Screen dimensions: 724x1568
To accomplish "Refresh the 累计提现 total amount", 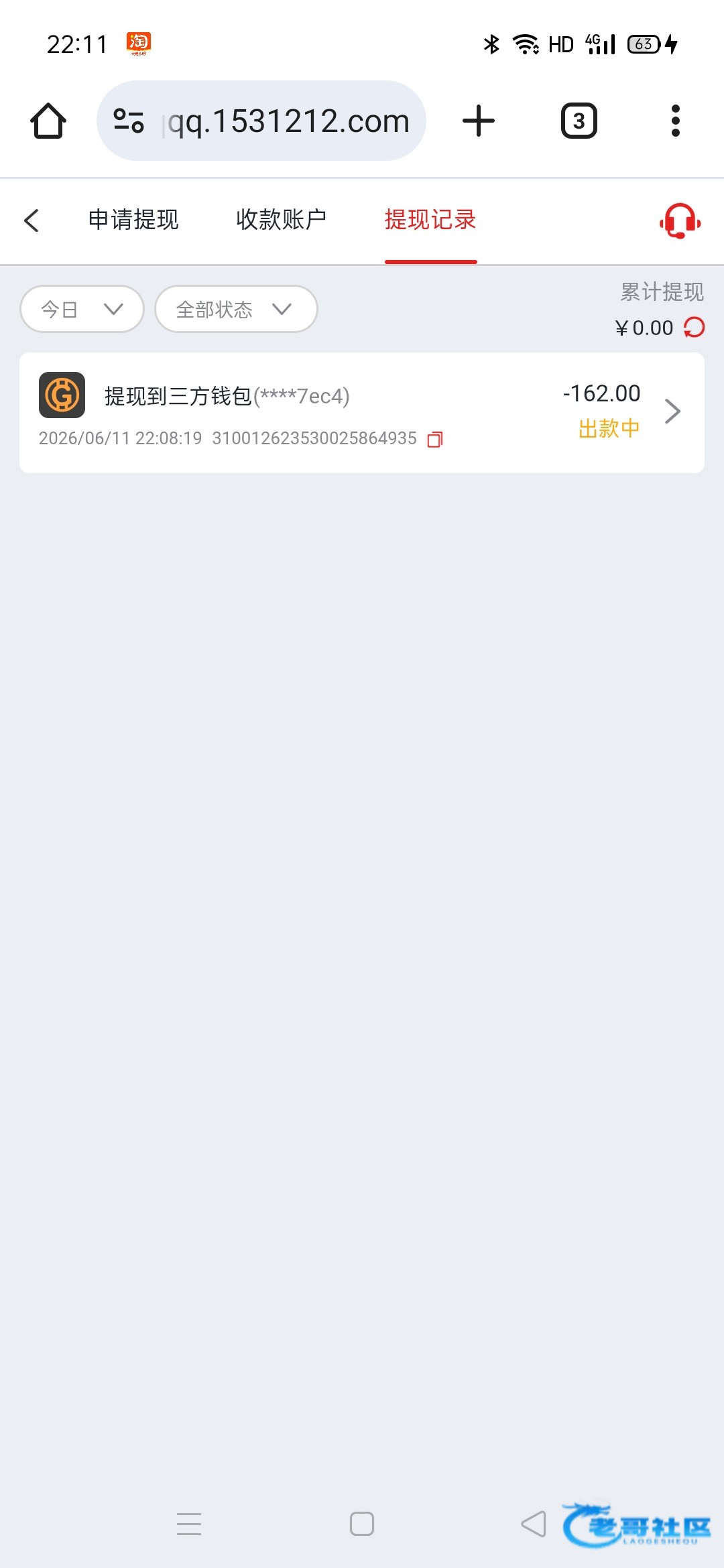I will 695,328.
